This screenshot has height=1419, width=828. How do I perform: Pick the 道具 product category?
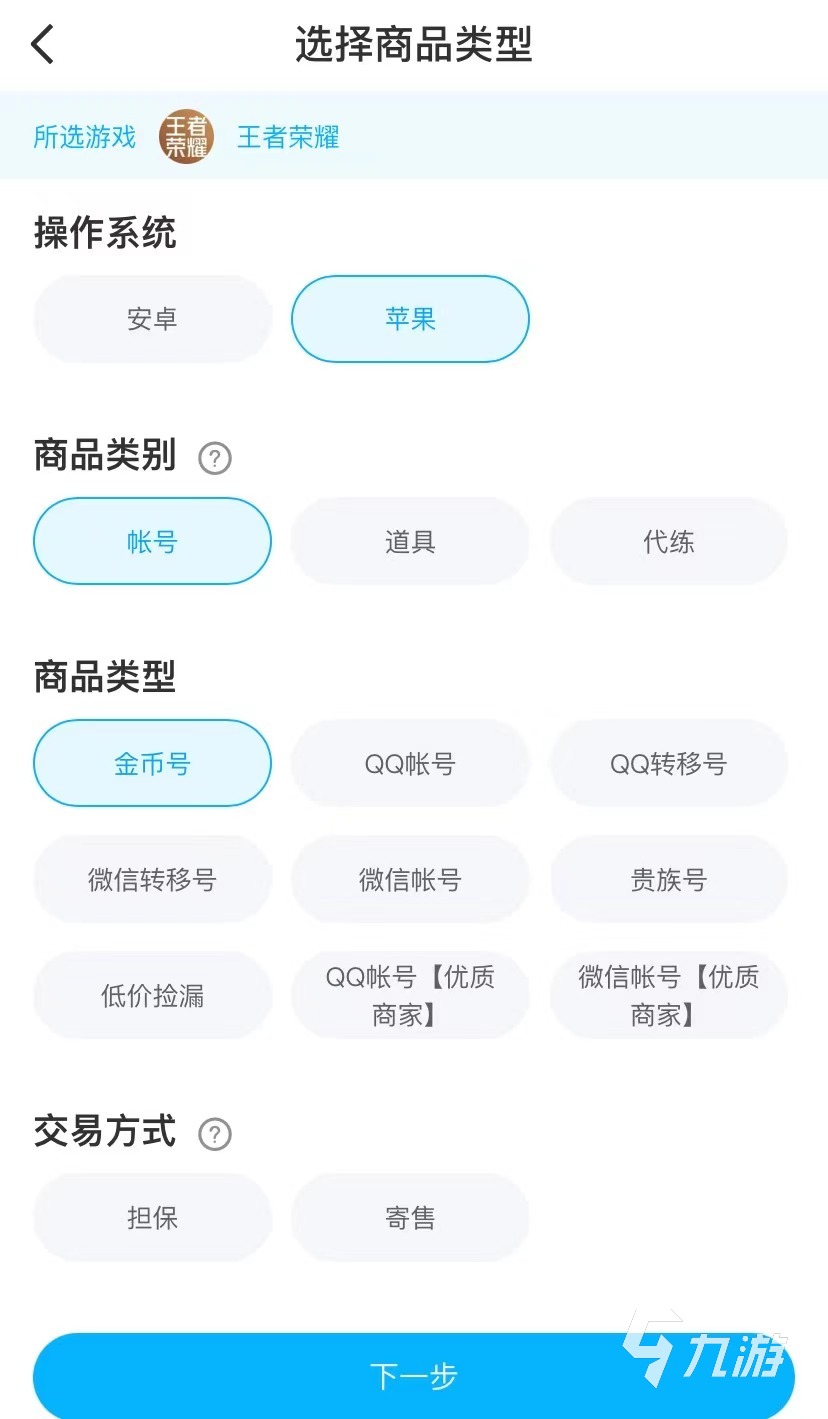point(410,541)
